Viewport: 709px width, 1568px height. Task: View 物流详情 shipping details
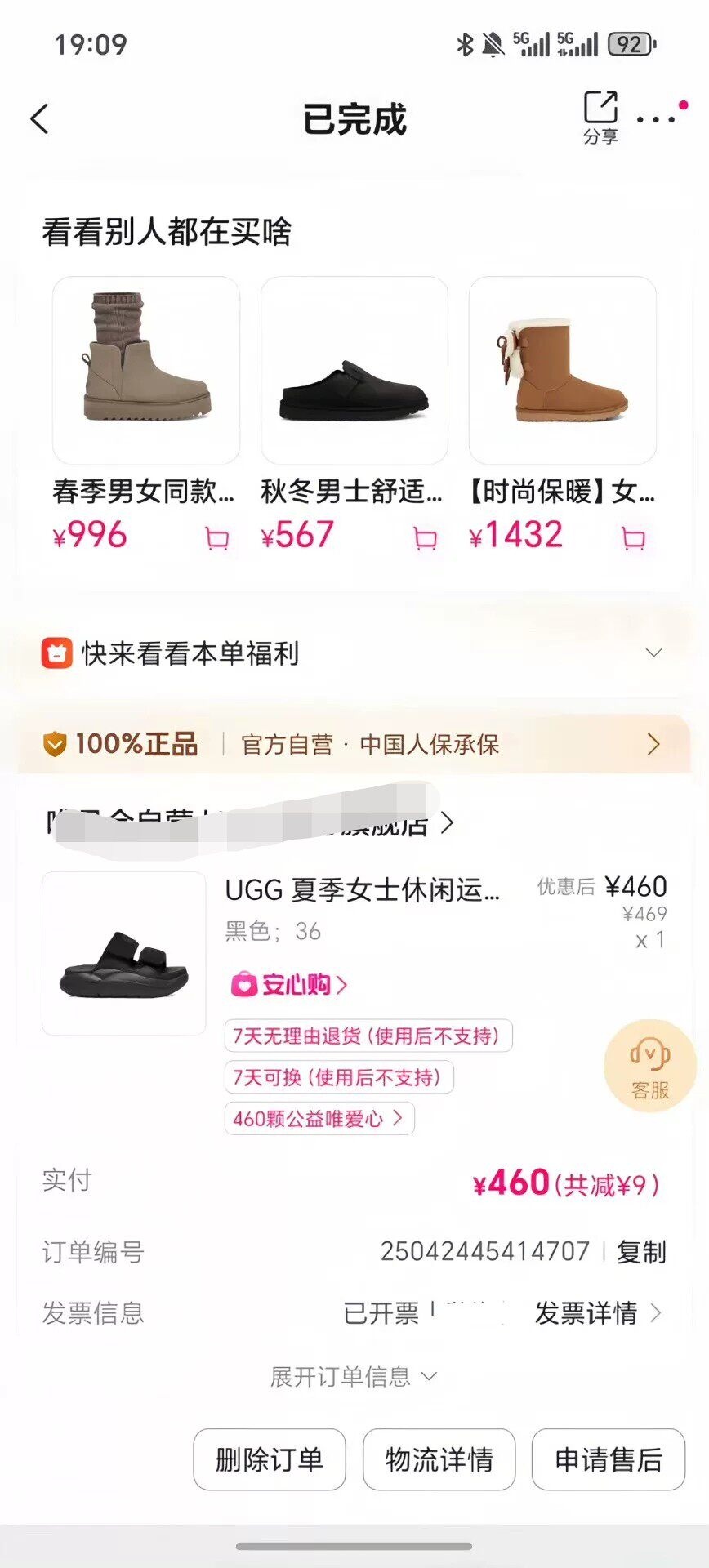[x=439, y=1459]
